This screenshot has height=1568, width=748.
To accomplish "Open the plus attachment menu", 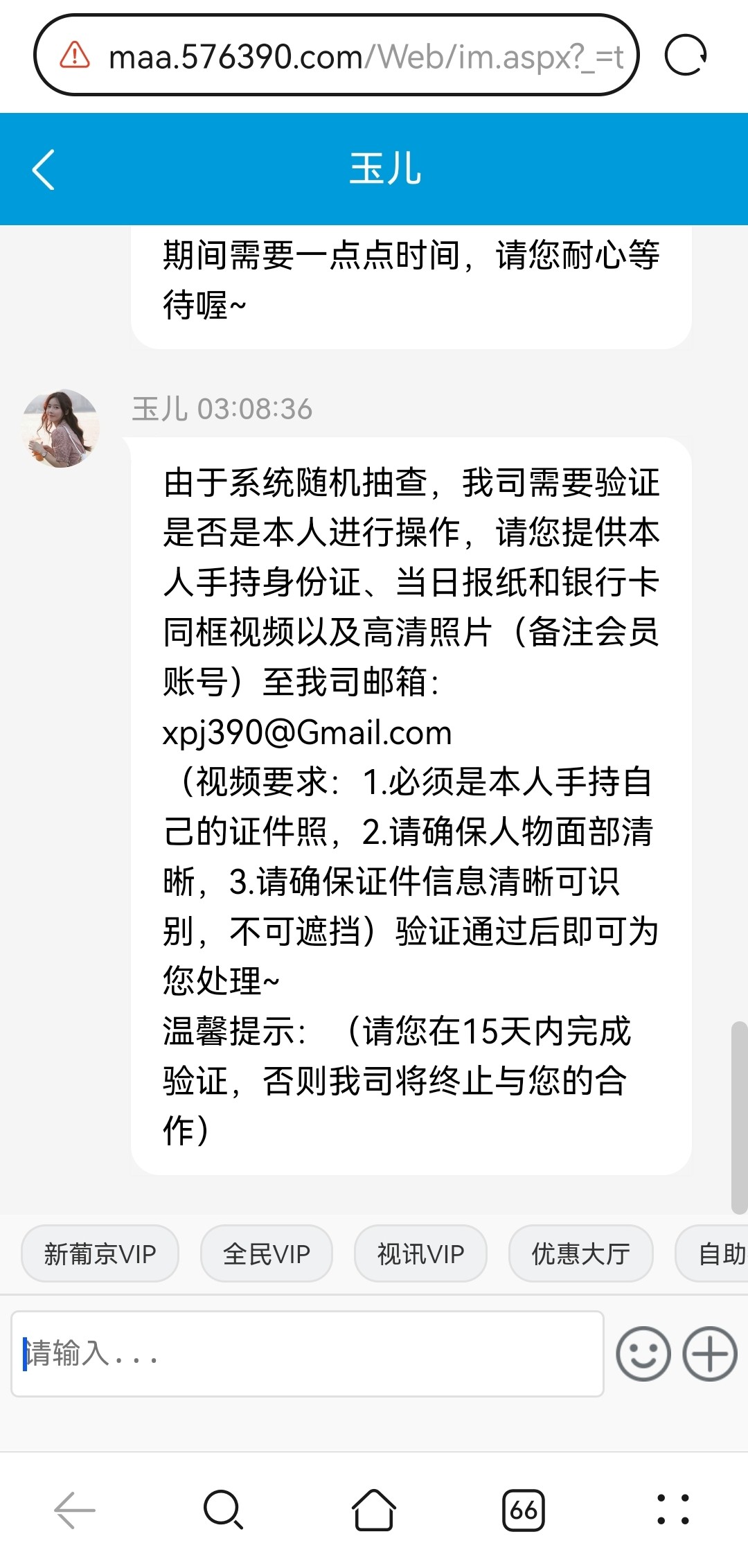I will pyautogui.click(x=710, y=1353).
